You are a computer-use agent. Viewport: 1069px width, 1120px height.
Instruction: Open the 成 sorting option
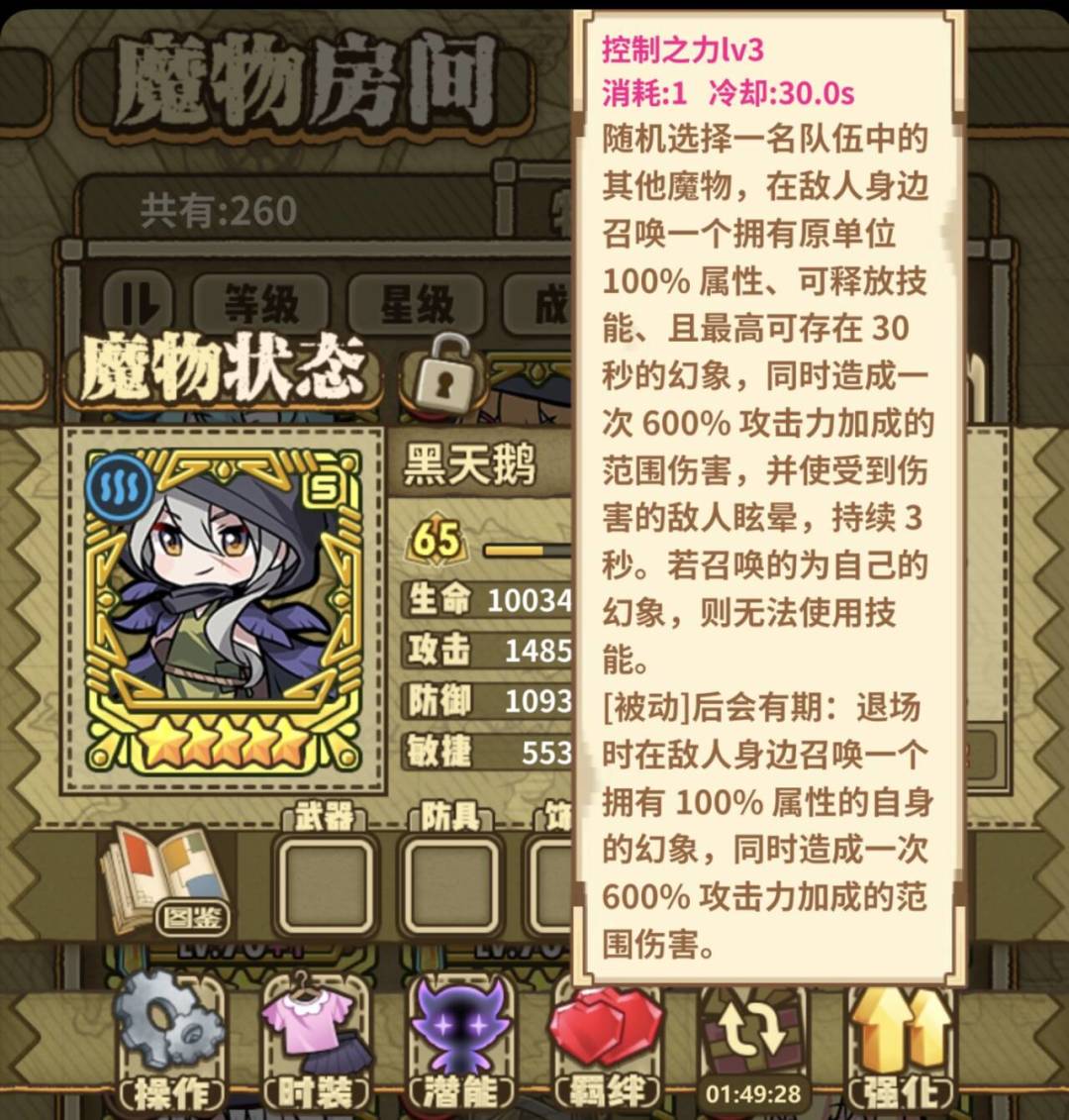[x=551, y=300]
